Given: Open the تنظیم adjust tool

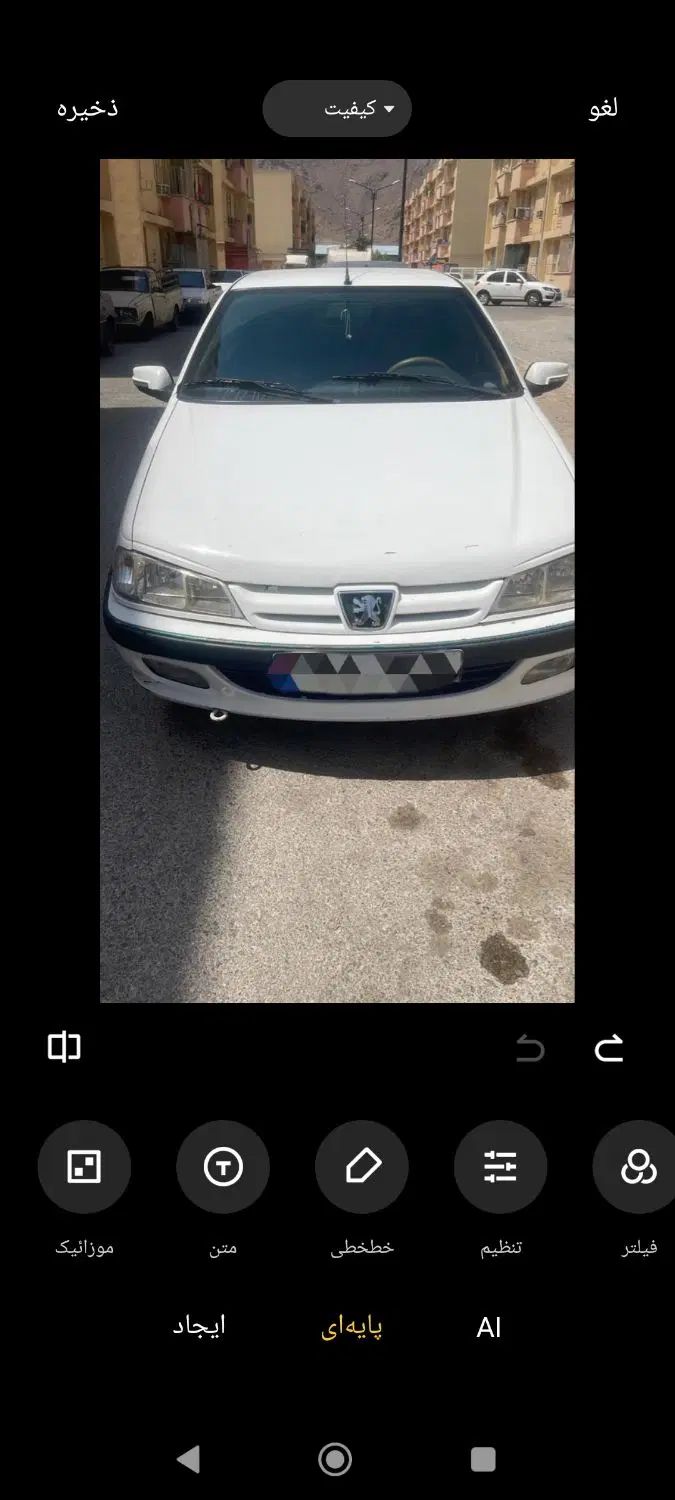Looking at the screenshot, I should click(x=500, y=1167).
